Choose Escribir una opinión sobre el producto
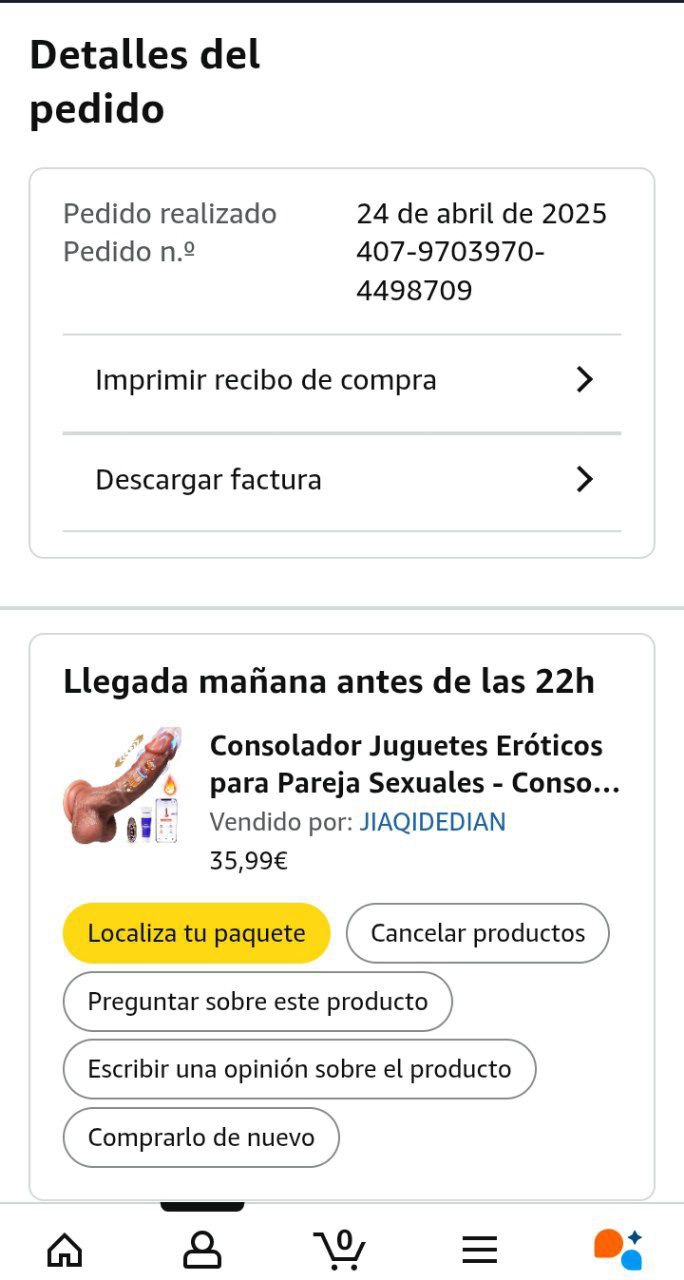The width and height of the screenshot is (684, 1280). click(x=299, y=1069)
